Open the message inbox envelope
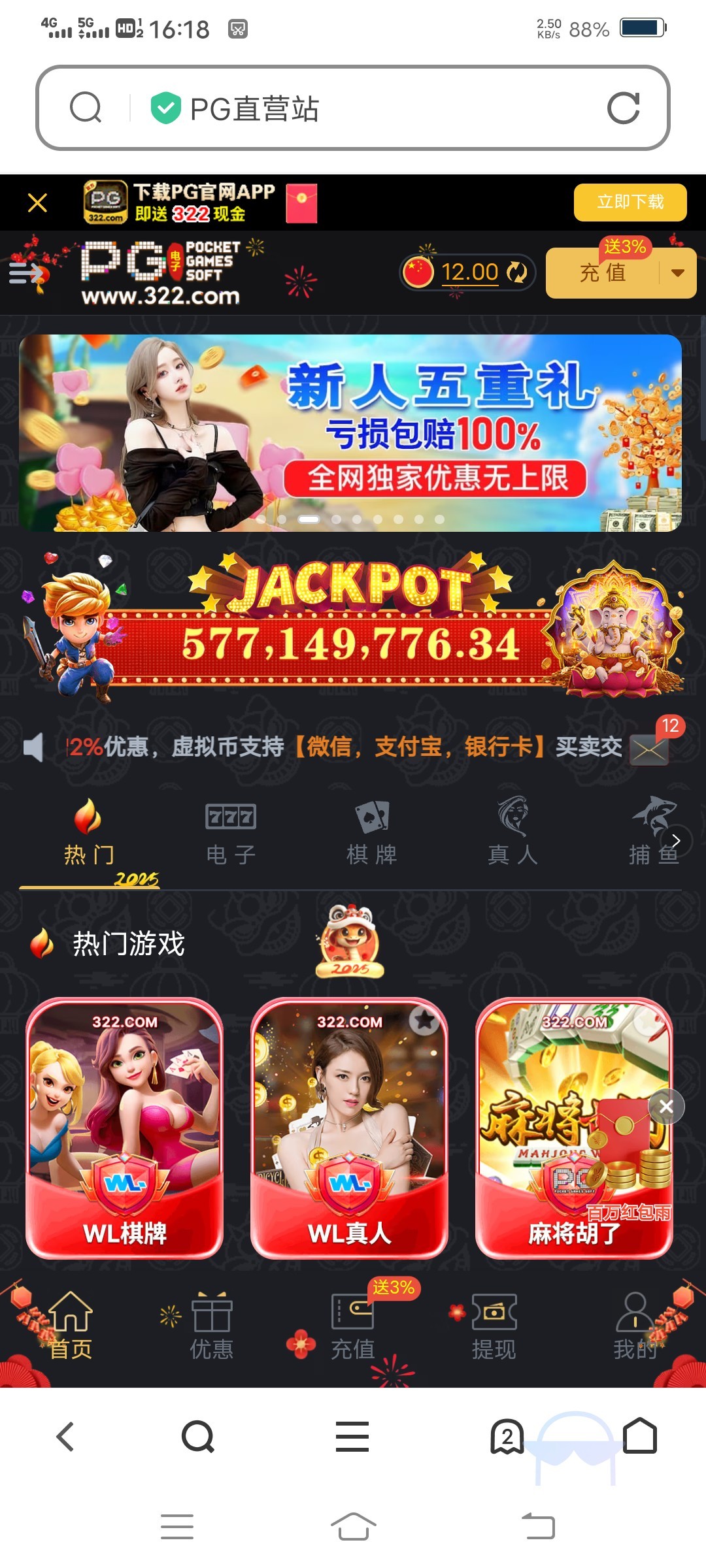The height and width of the screenshot is (1568, 706). click(648, 749)
